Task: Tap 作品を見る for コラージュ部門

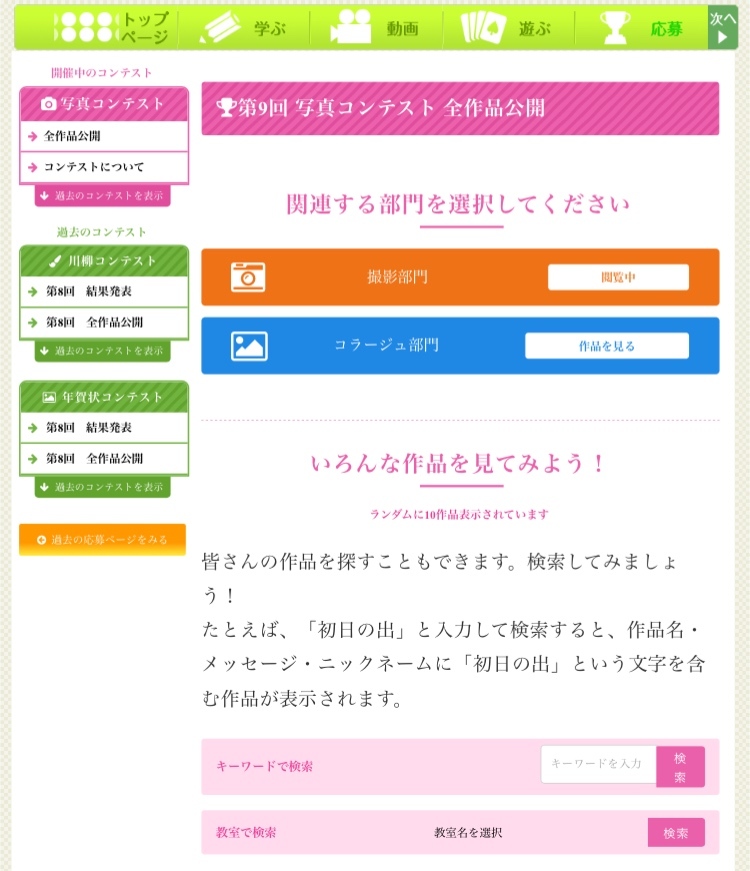Action: point(606,346)
